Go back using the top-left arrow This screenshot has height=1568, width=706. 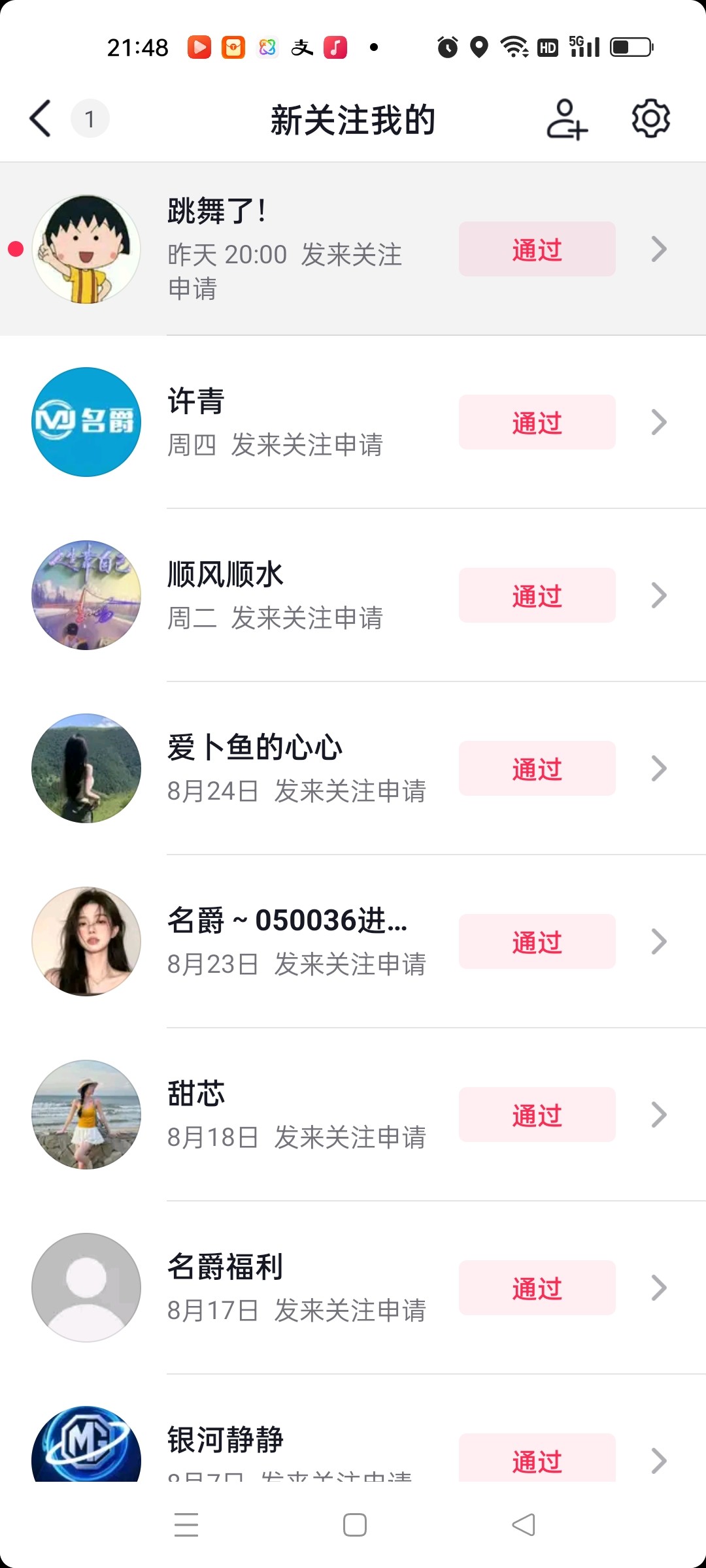click(41, 119)
